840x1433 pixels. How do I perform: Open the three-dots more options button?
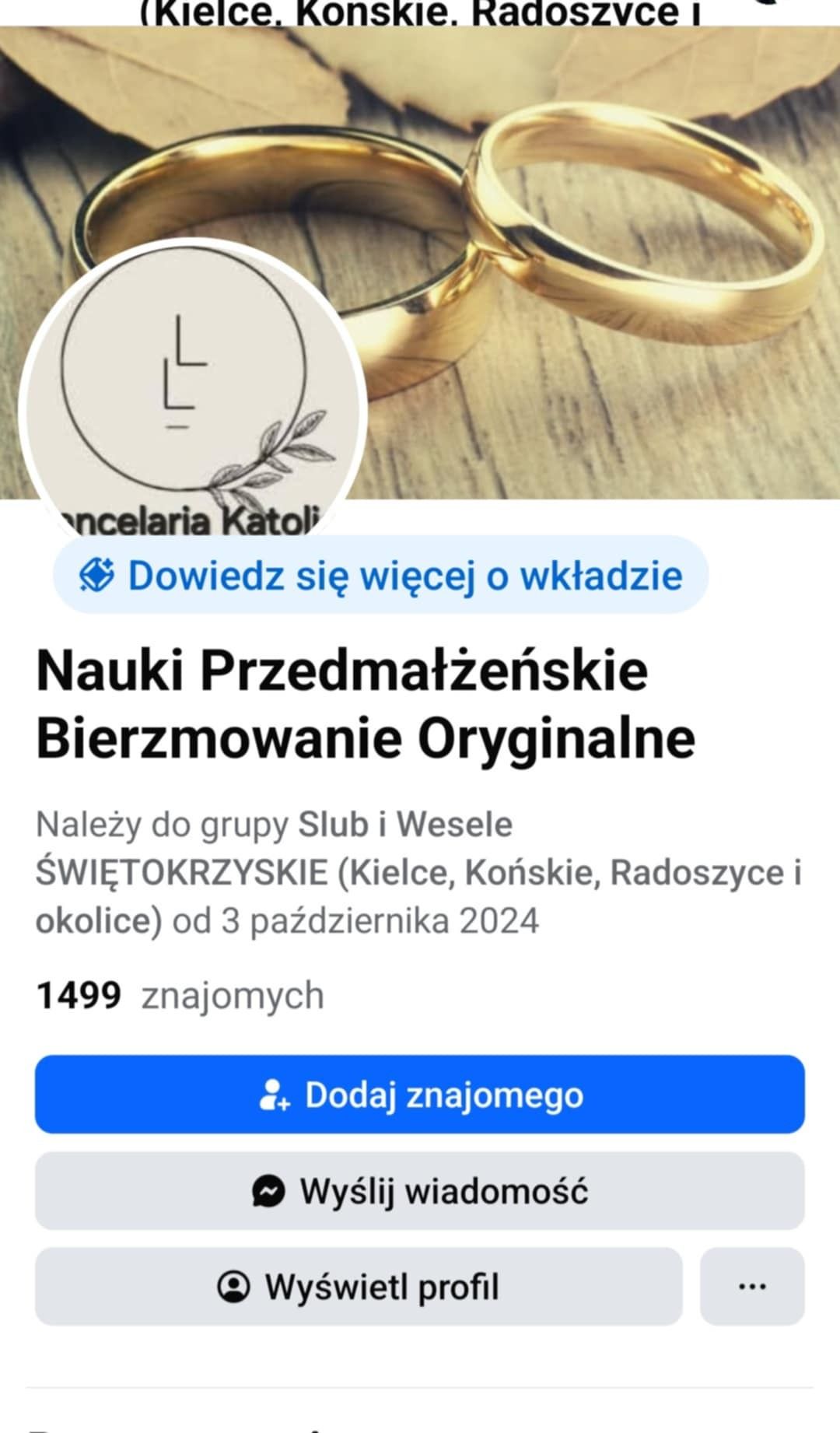pyautogui.click(x=751, y=1286)
